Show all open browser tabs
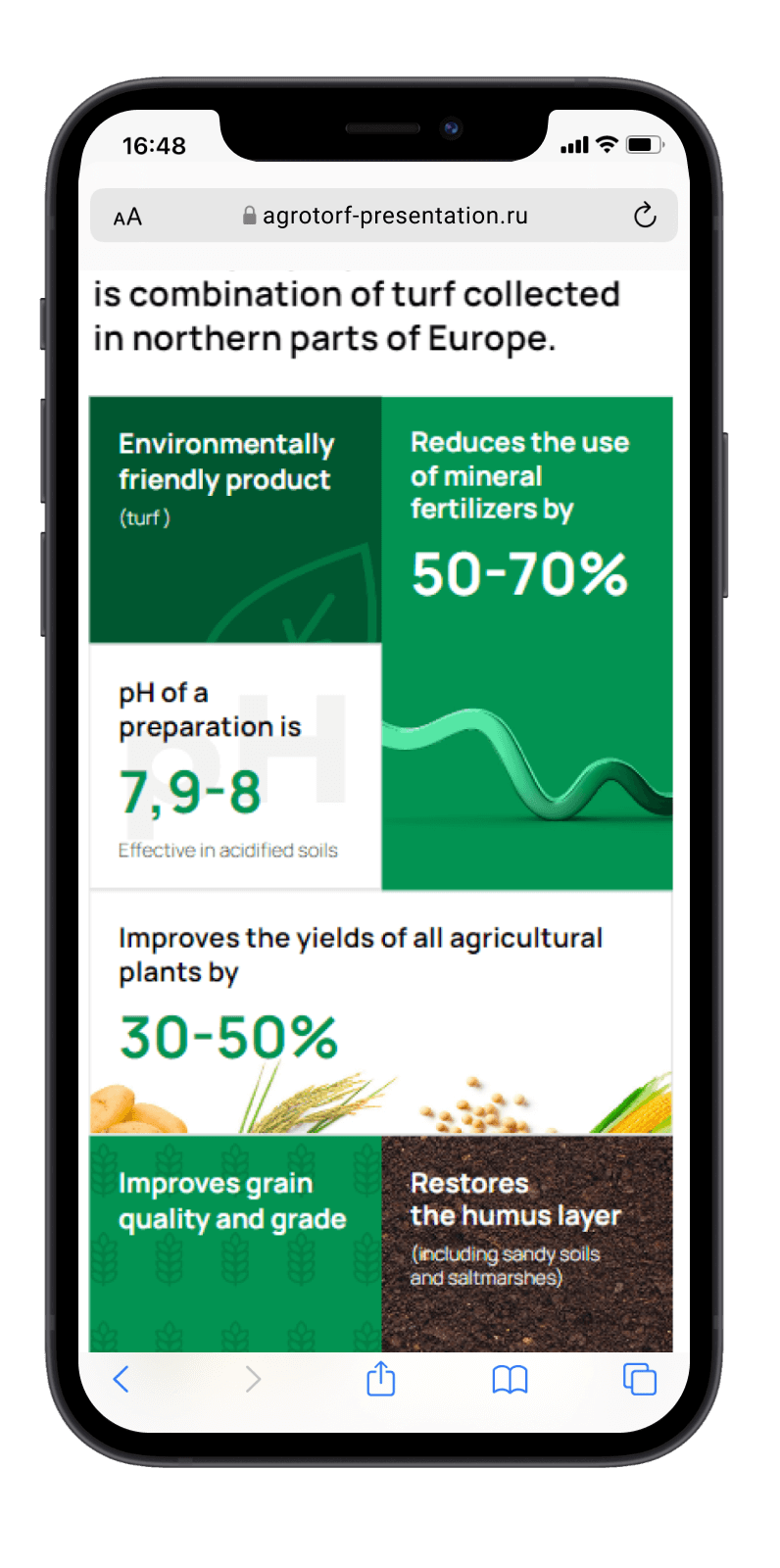This screenshot has height=1568, width=780. point(639,1379)
